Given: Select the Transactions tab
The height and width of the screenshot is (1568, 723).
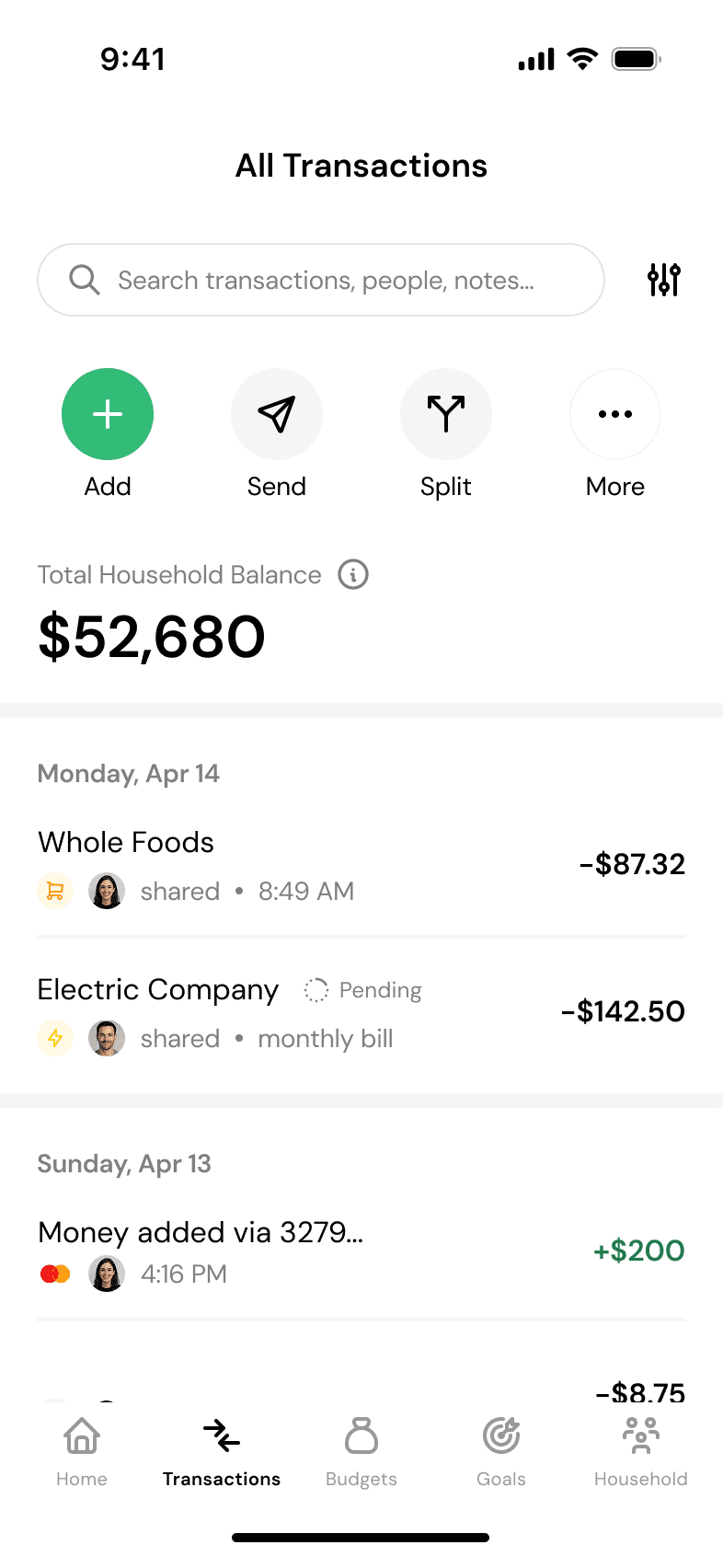Looking at the screenshot, I should 222,1450.
